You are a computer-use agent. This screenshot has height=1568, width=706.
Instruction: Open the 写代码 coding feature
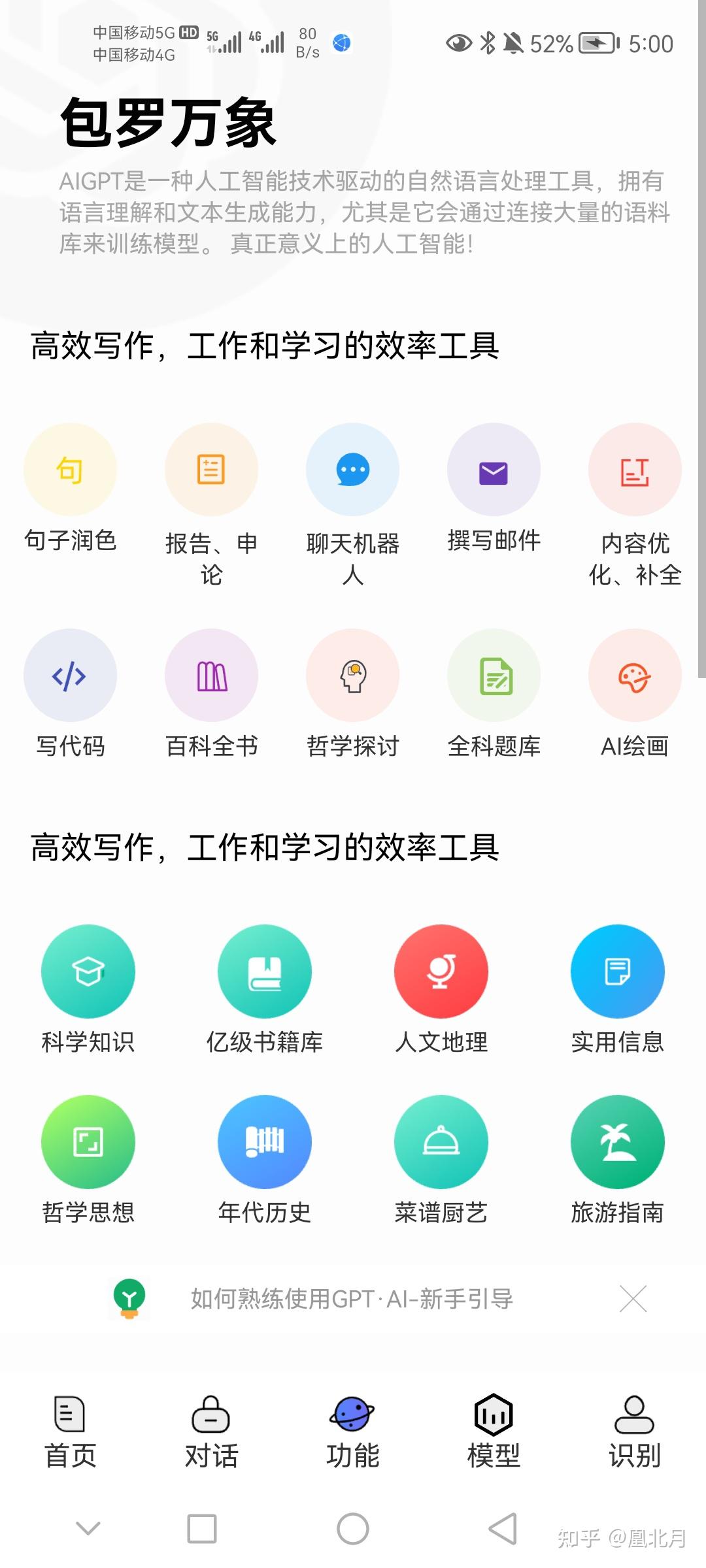coord(71,676)
